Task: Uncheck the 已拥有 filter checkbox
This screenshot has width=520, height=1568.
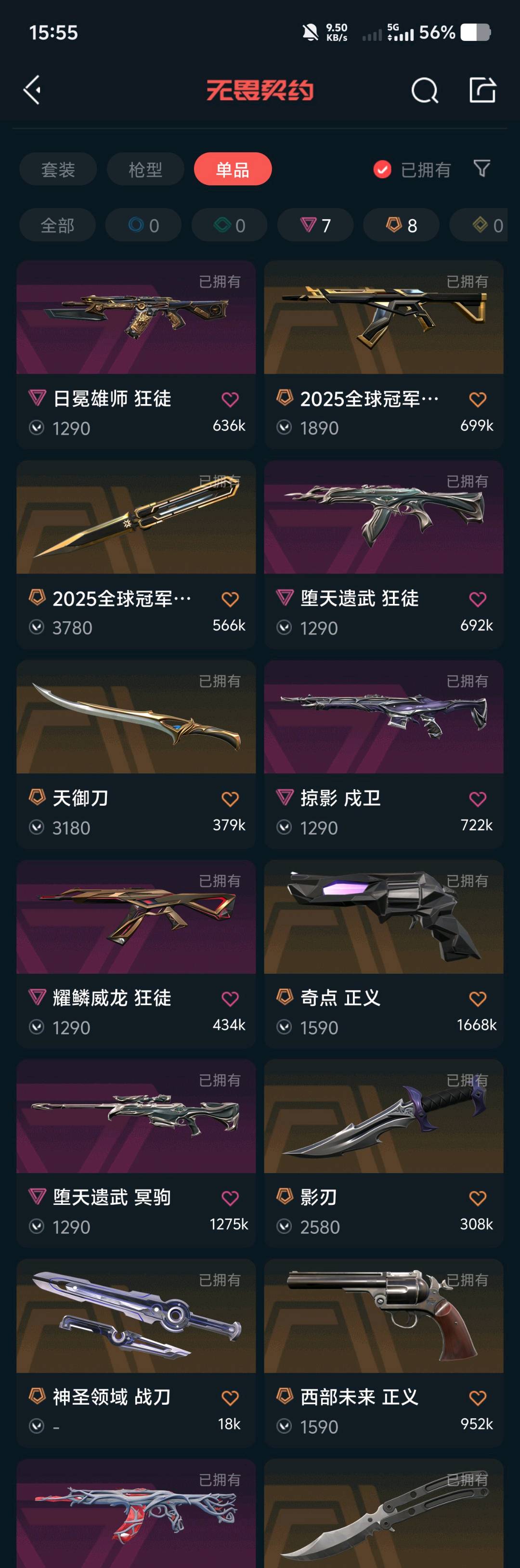Action: [382, 169]
